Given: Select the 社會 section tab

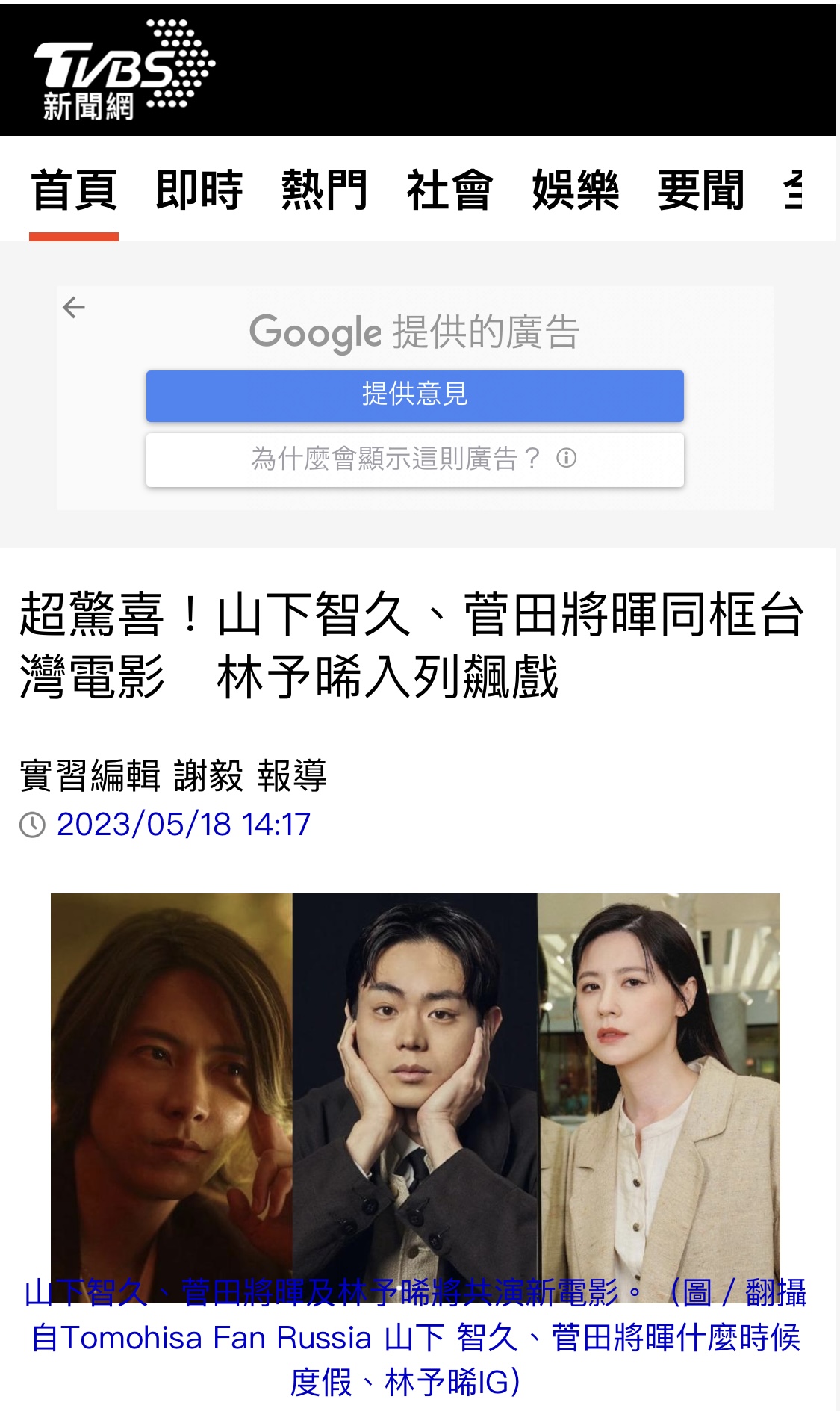Looking at the screenshot, I should [450, 190].
